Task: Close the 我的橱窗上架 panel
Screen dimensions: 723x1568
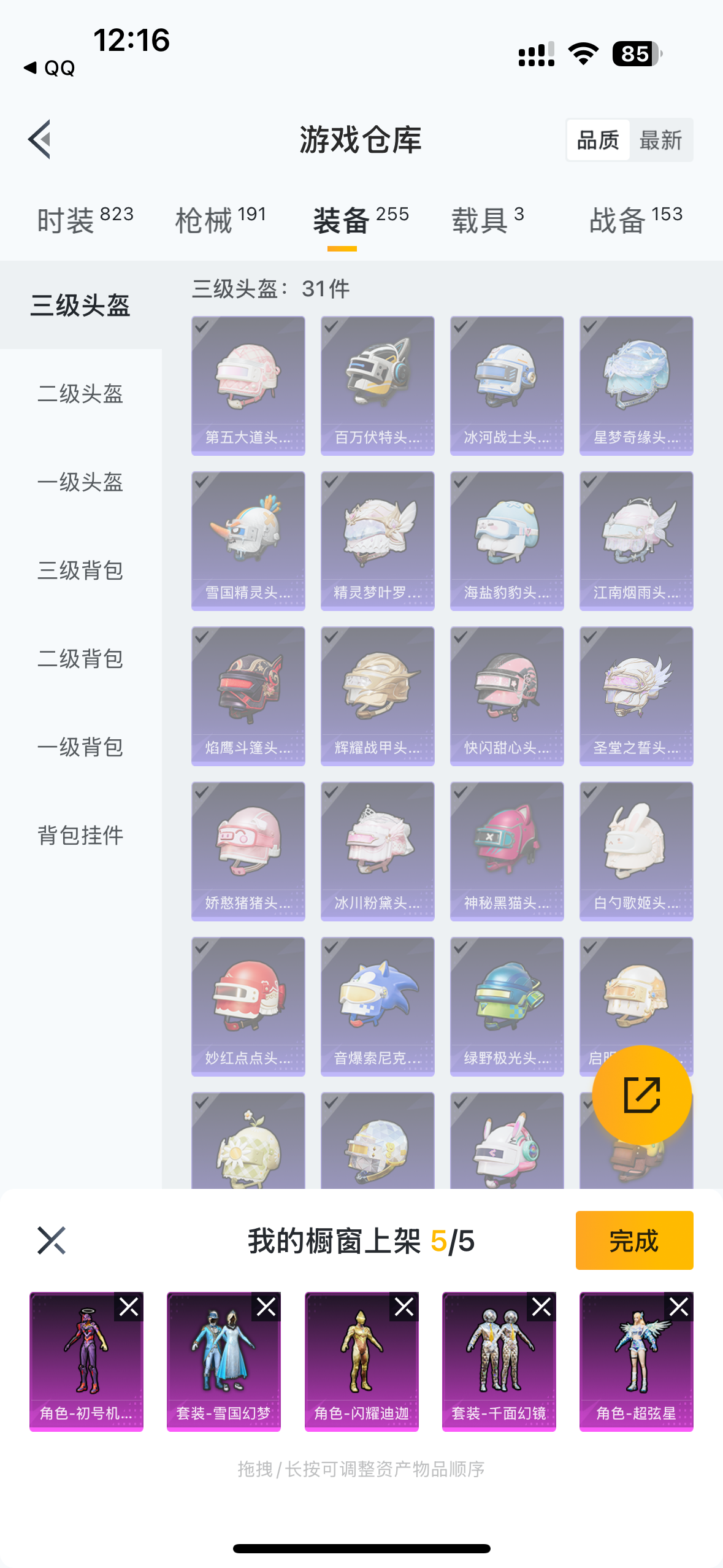Action: 51,1240
